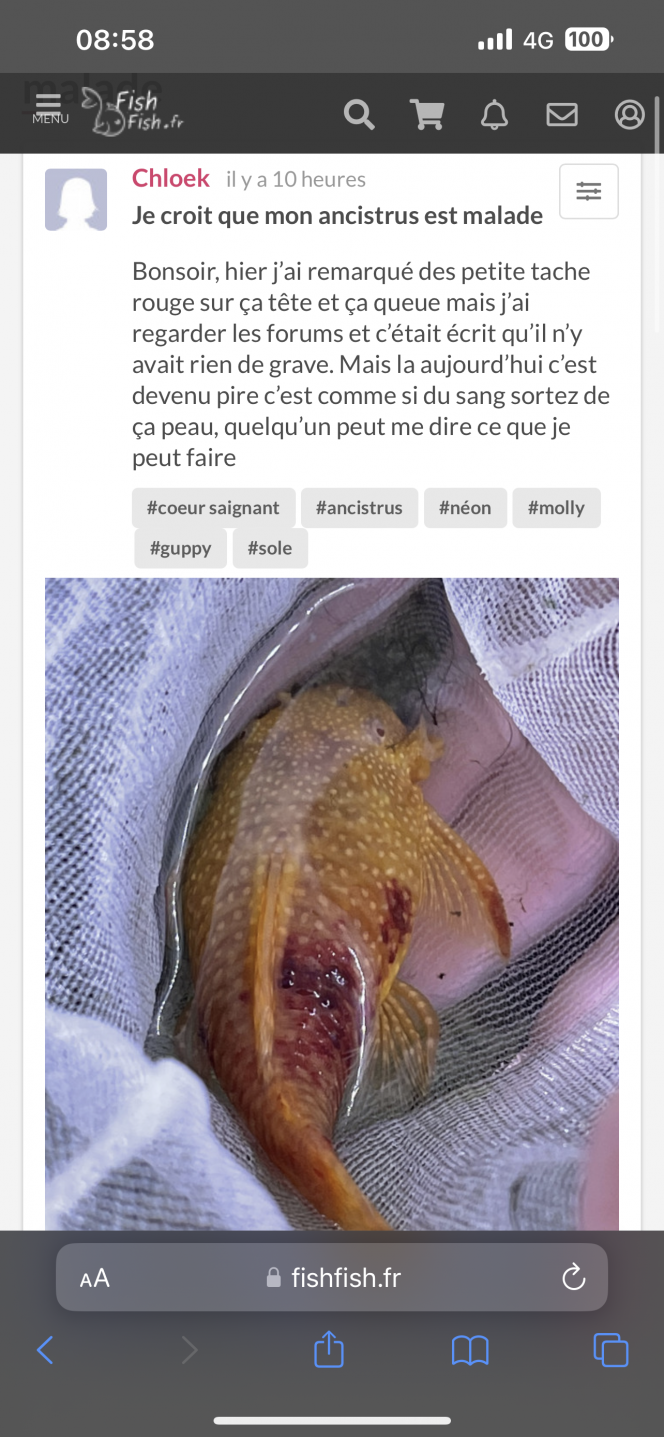Select the #néon tag
The image size is (664, 1437).
pyautogui.click(x=465, y=508)
